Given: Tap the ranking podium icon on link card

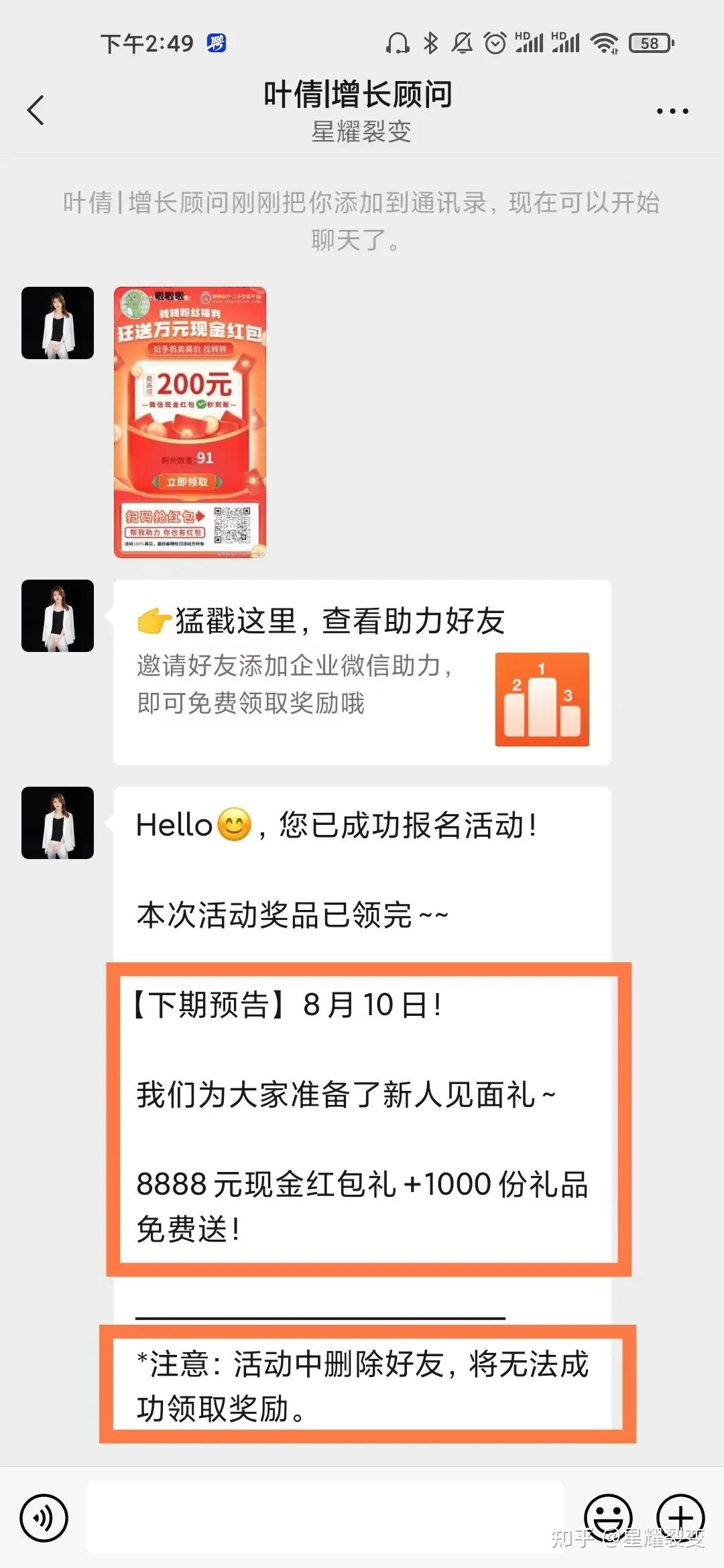Looking at the screenshot, I should pyautogui.click(x=540, y=699).
